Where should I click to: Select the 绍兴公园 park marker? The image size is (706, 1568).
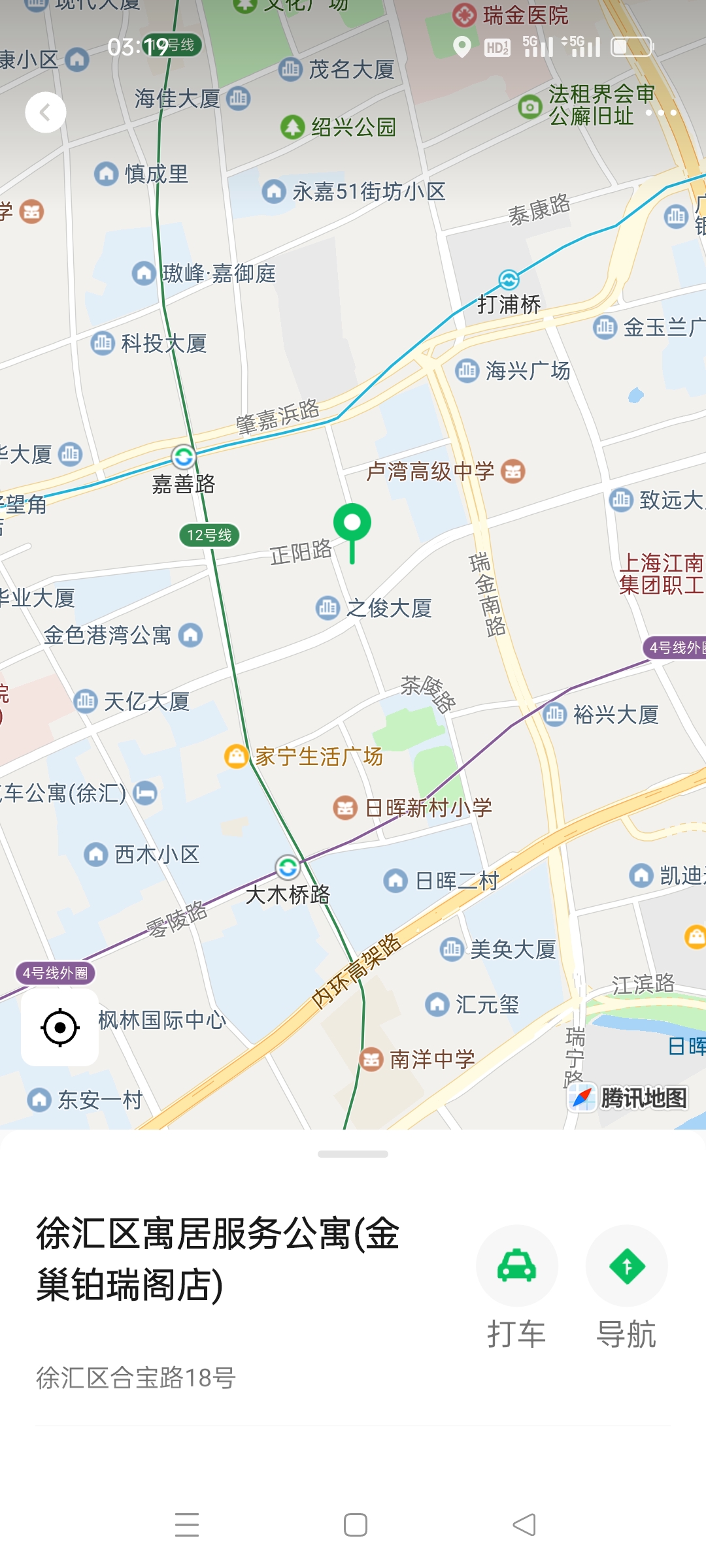292,127
